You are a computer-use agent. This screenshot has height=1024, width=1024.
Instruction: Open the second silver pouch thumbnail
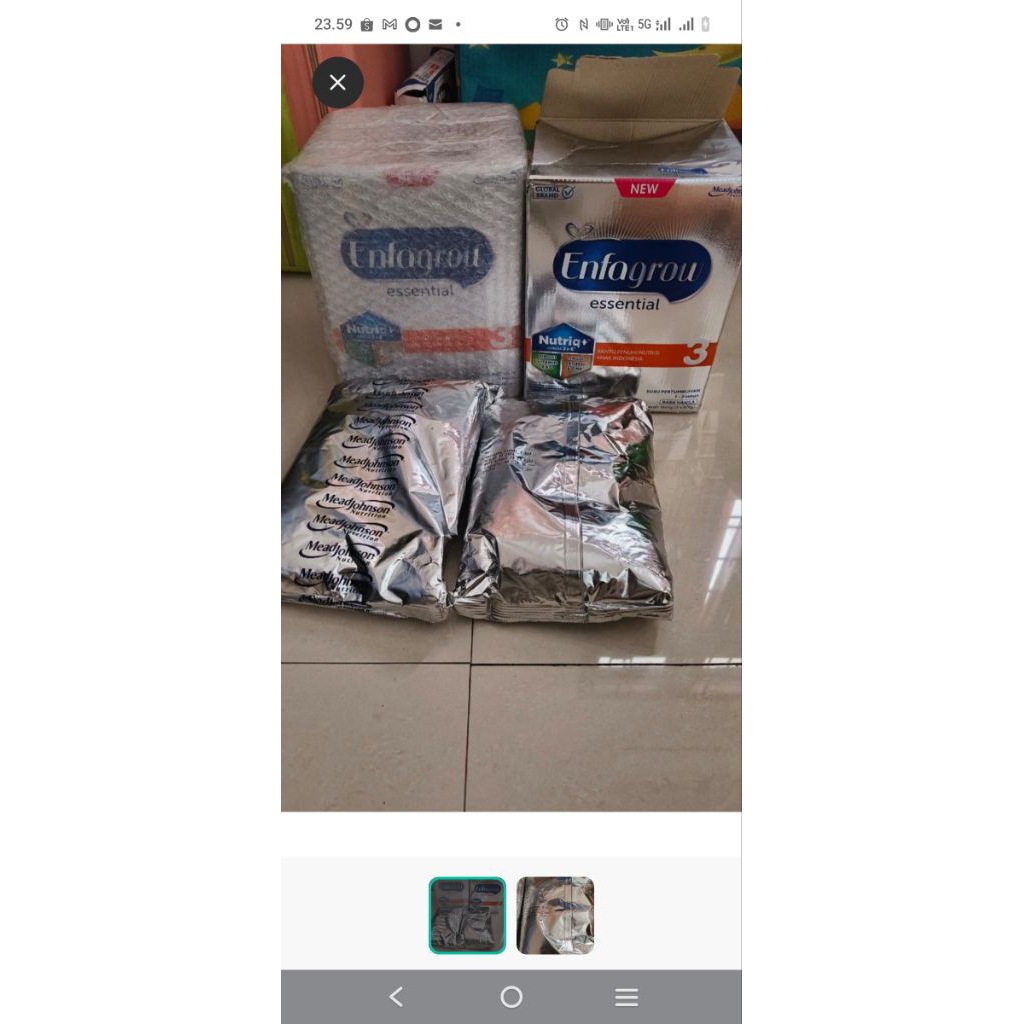click(555, 915)
